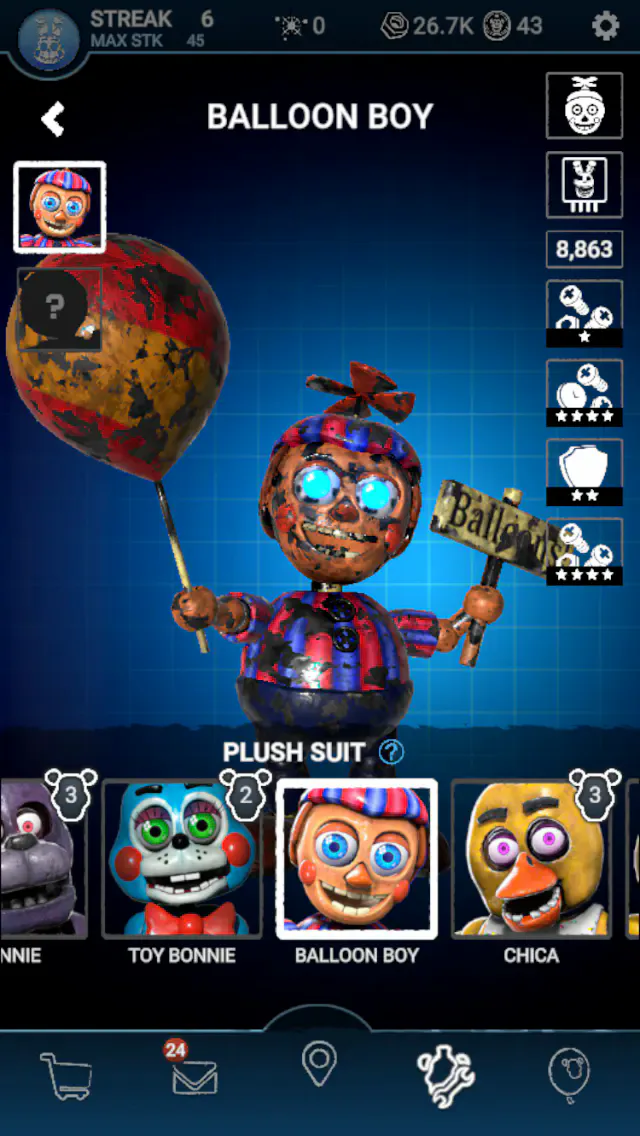Open the settings gear
Screen dimensions: 640x1136
click(605, 27)
